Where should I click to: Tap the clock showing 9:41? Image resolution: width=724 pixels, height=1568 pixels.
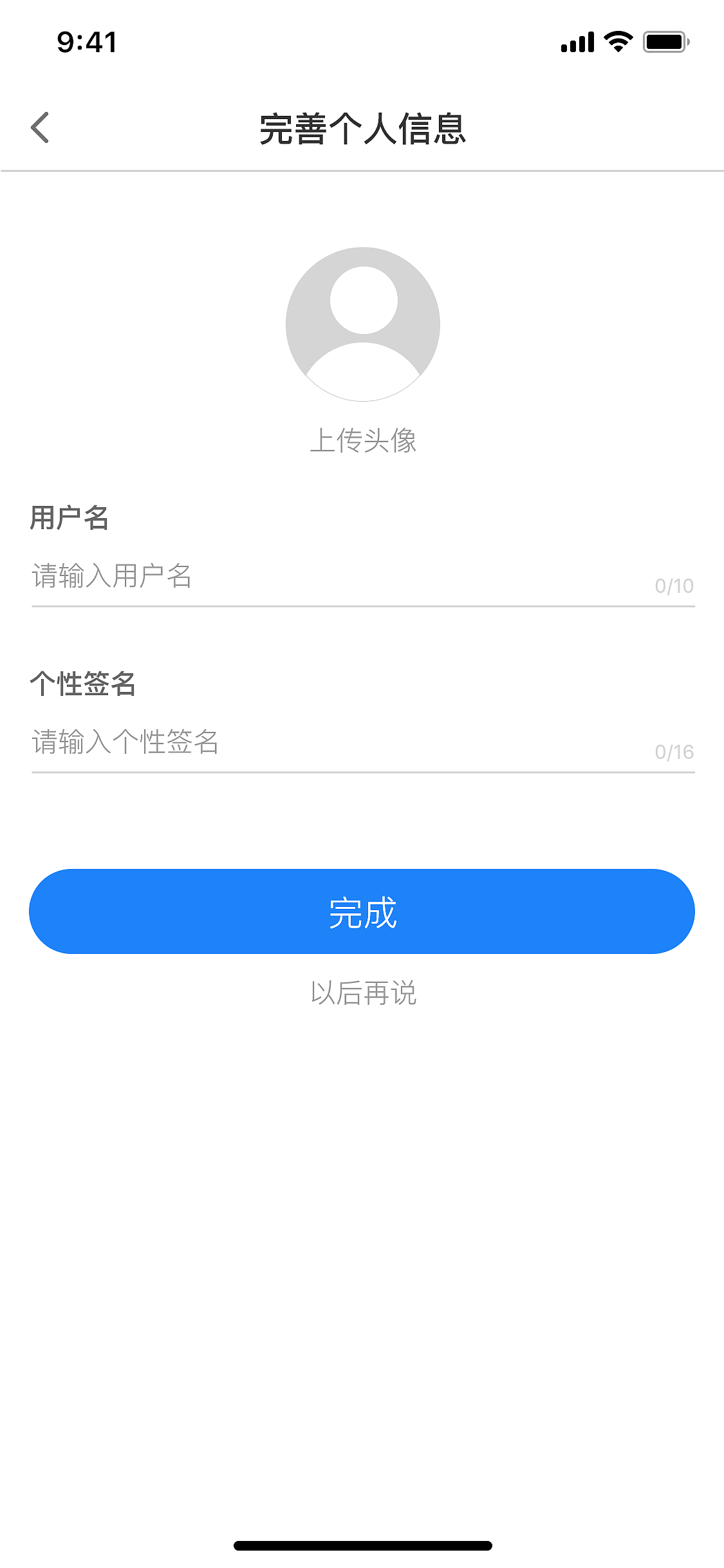[86, 41]
